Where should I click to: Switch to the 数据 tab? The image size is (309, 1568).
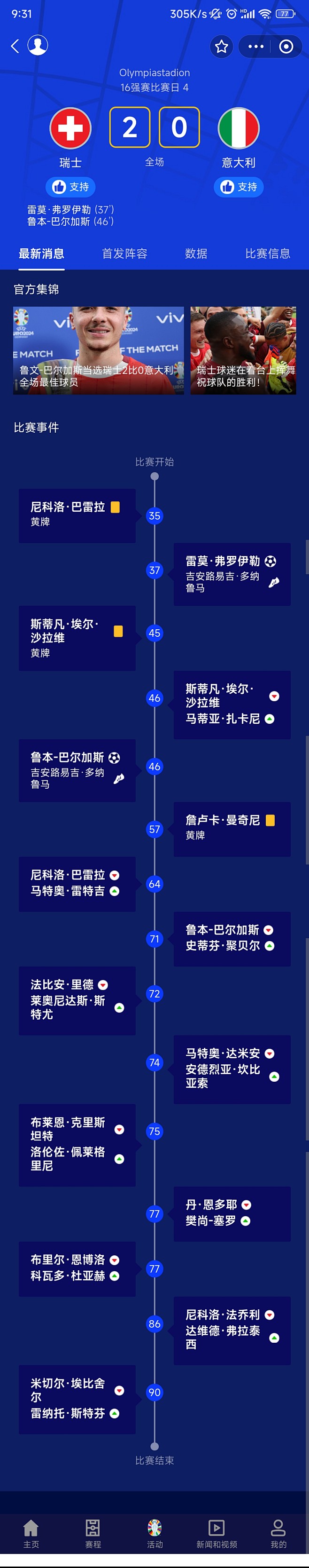pos(196,253)
